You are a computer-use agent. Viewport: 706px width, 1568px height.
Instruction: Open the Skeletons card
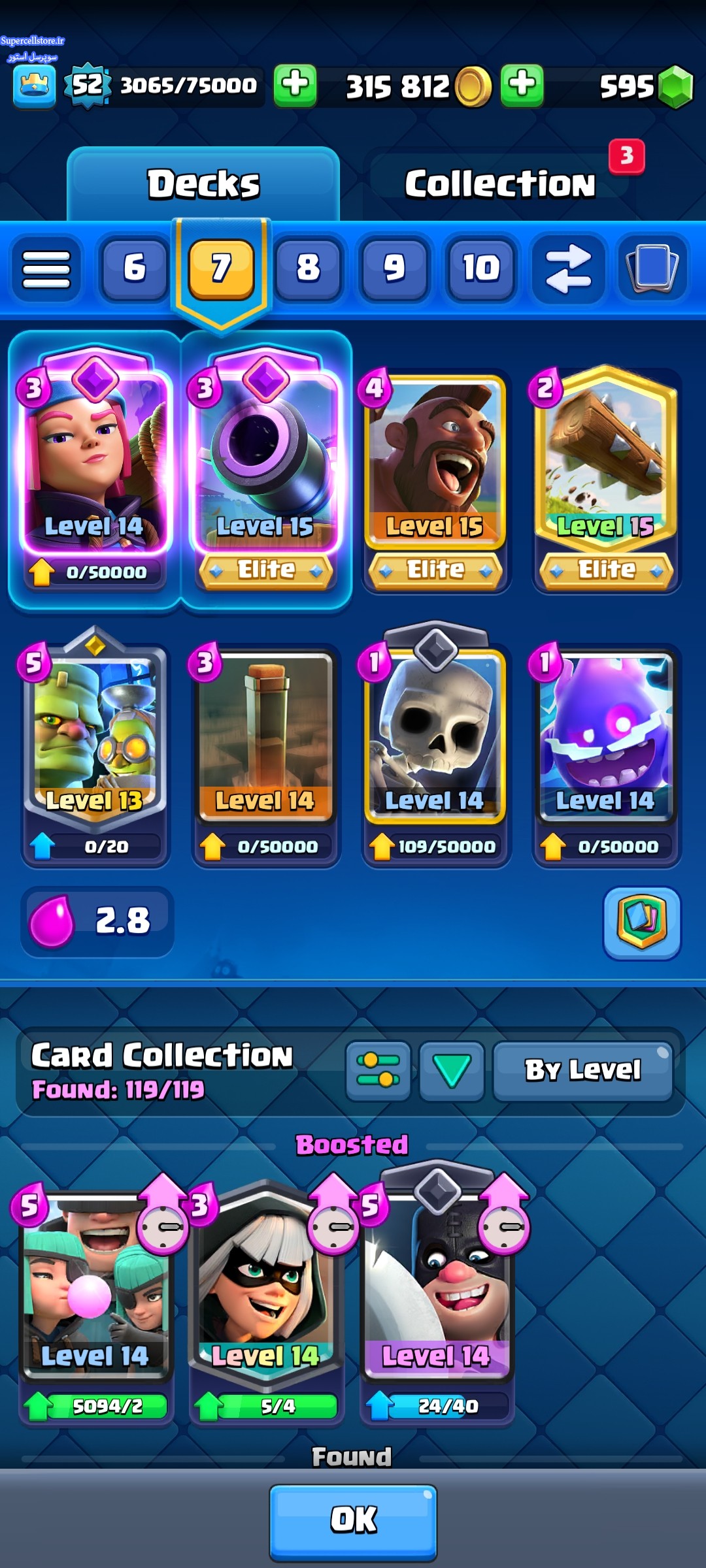tap(435, 748)
